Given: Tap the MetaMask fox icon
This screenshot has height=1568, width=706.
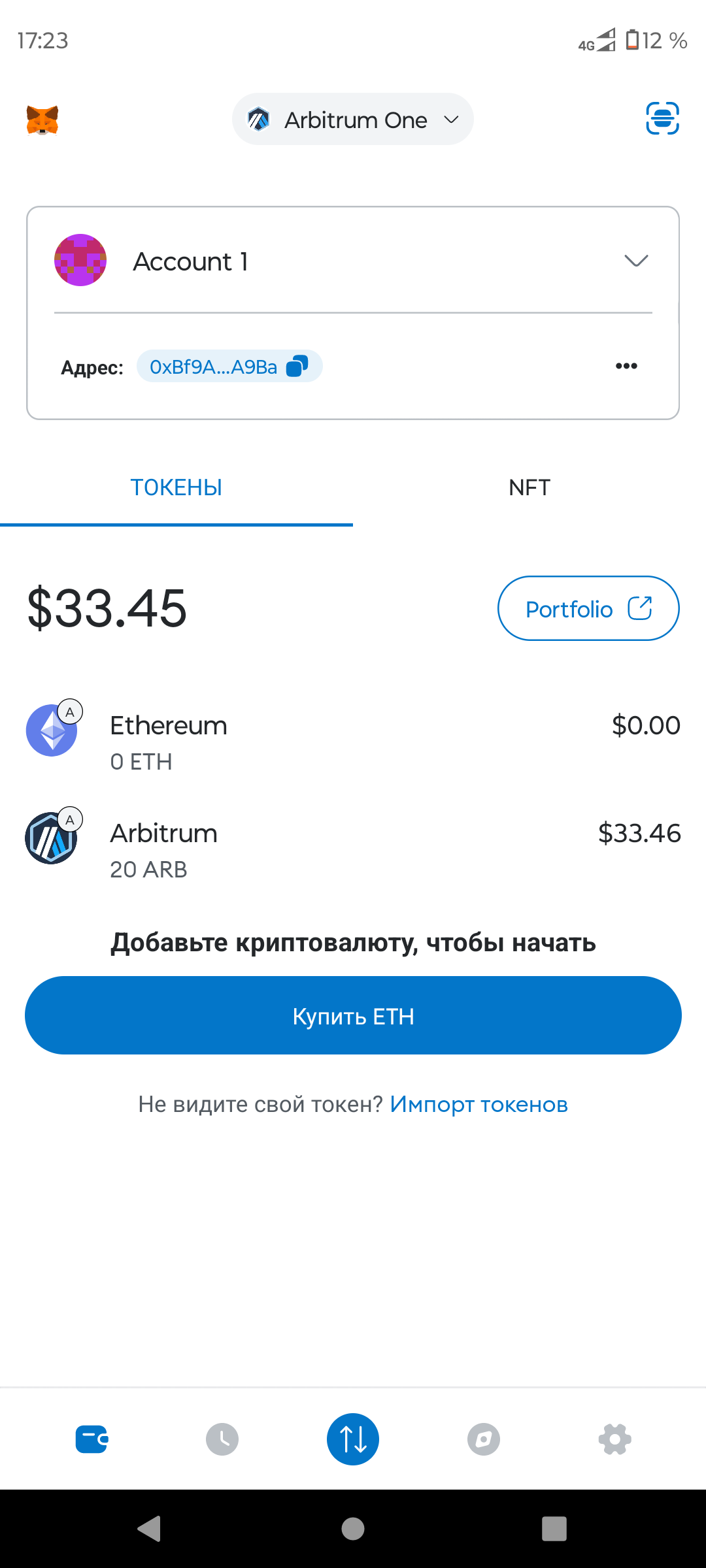Looking at the screenshot, I should pos(42,120).
